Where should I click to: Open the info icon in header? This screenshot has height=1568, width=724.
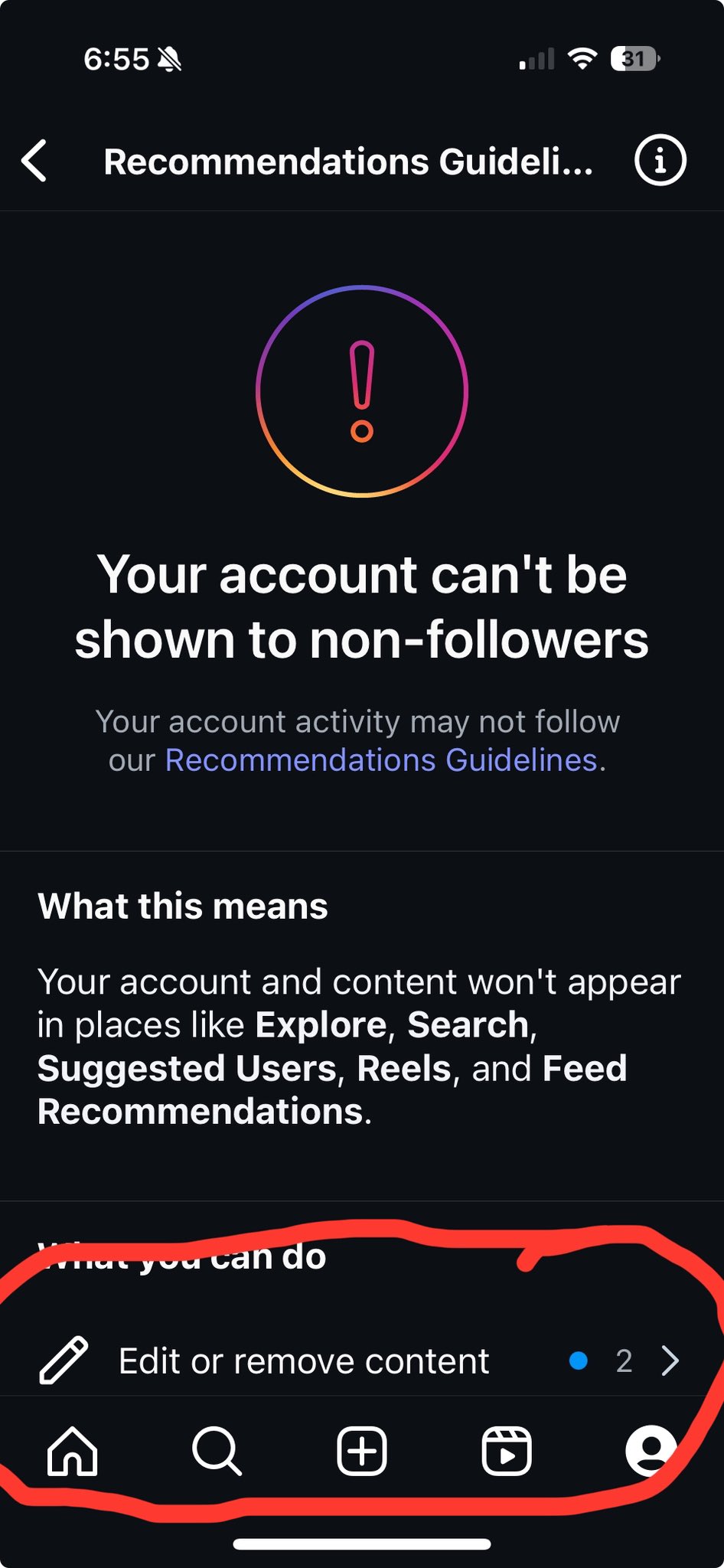pos(660,161)
